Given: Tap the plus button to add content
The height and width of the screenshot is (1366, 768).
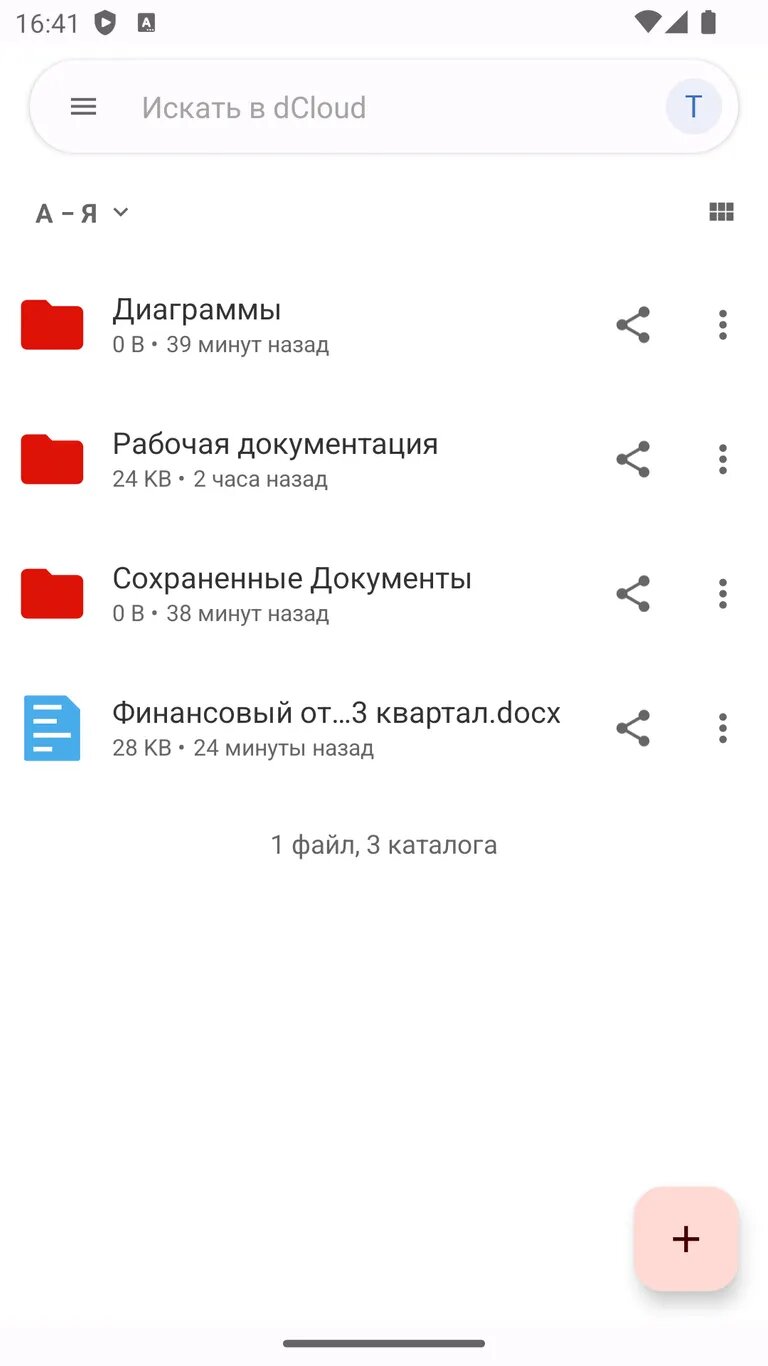Looking at the screenshot, I should (686, 1239).
